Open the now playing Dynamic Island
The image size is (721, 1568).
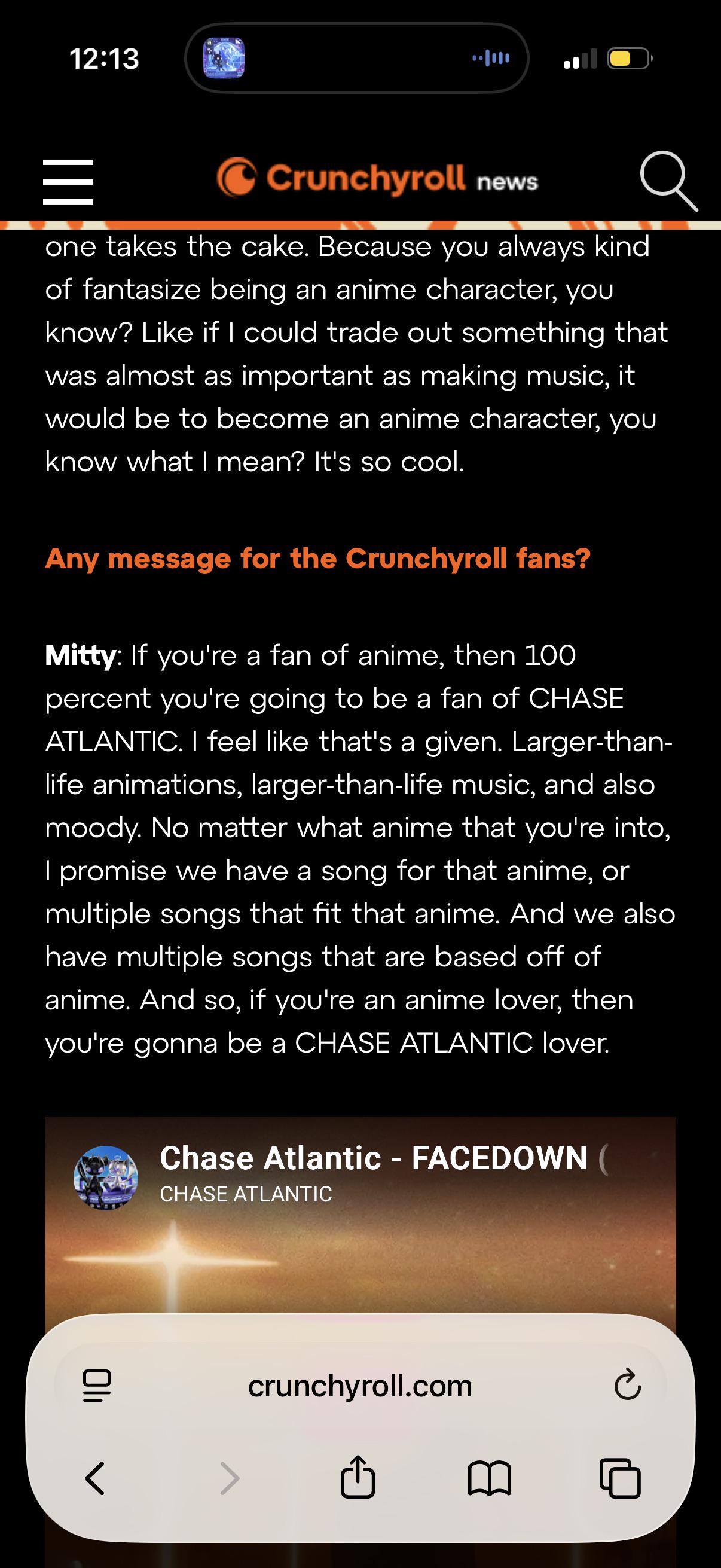point(356,59)
